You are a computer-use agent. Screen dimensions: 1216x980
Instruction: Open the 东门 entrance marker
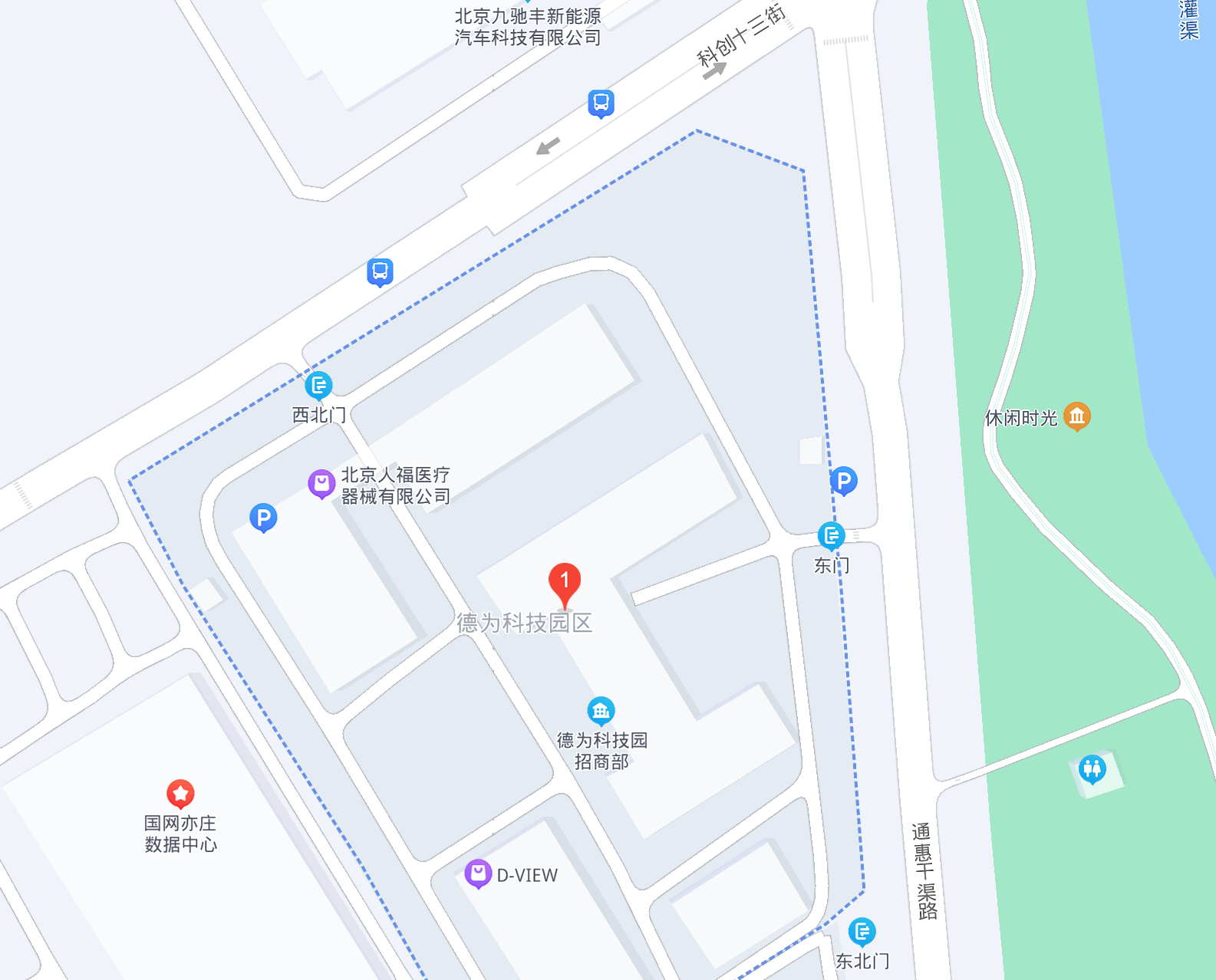pyautogui.click(x=831, y=535)
